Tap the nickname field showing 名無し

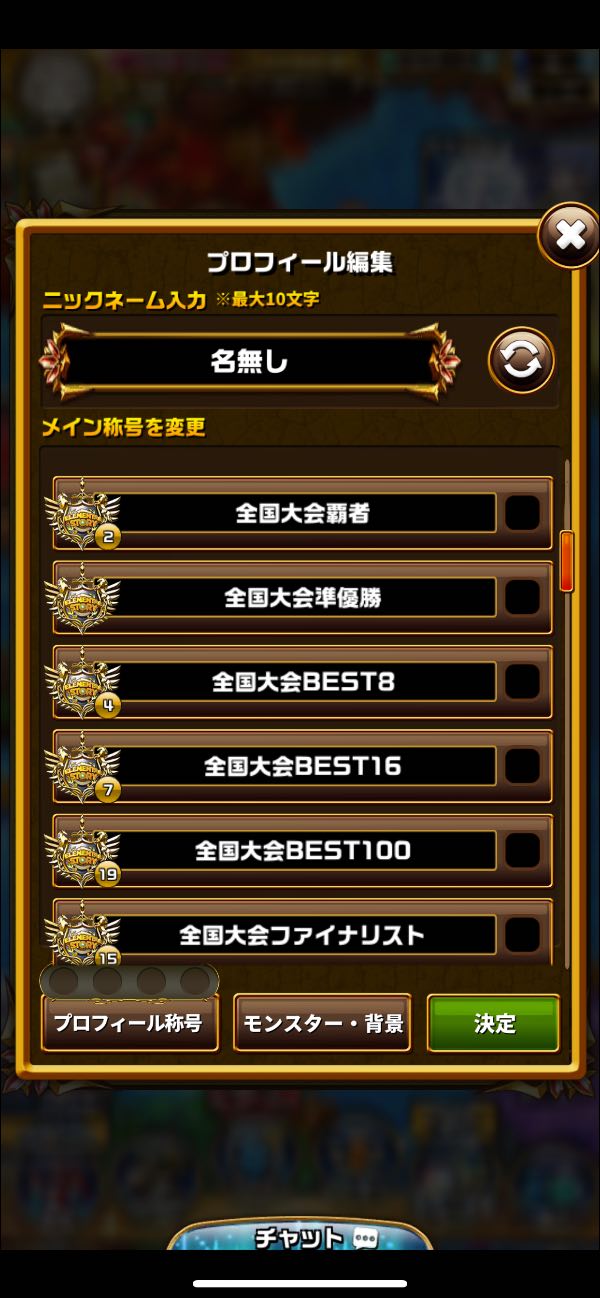point(250,362)
